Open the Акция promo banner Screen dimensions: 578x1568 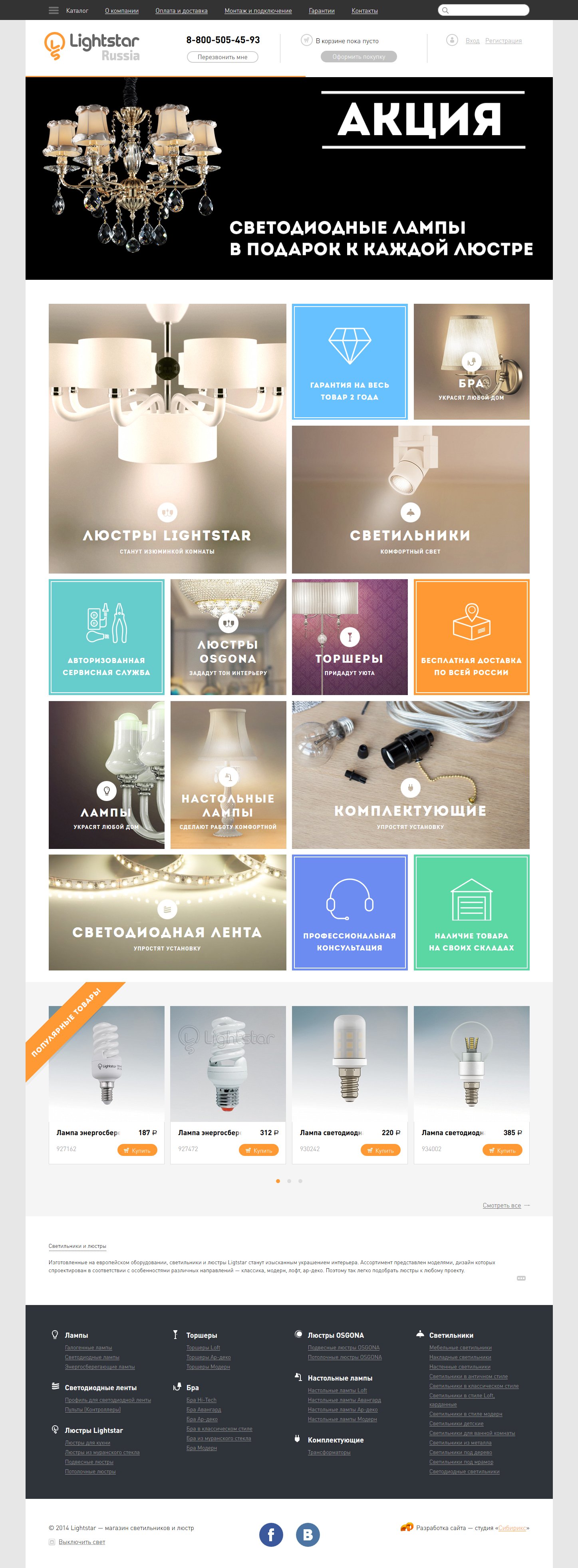[x=289, y=178]
